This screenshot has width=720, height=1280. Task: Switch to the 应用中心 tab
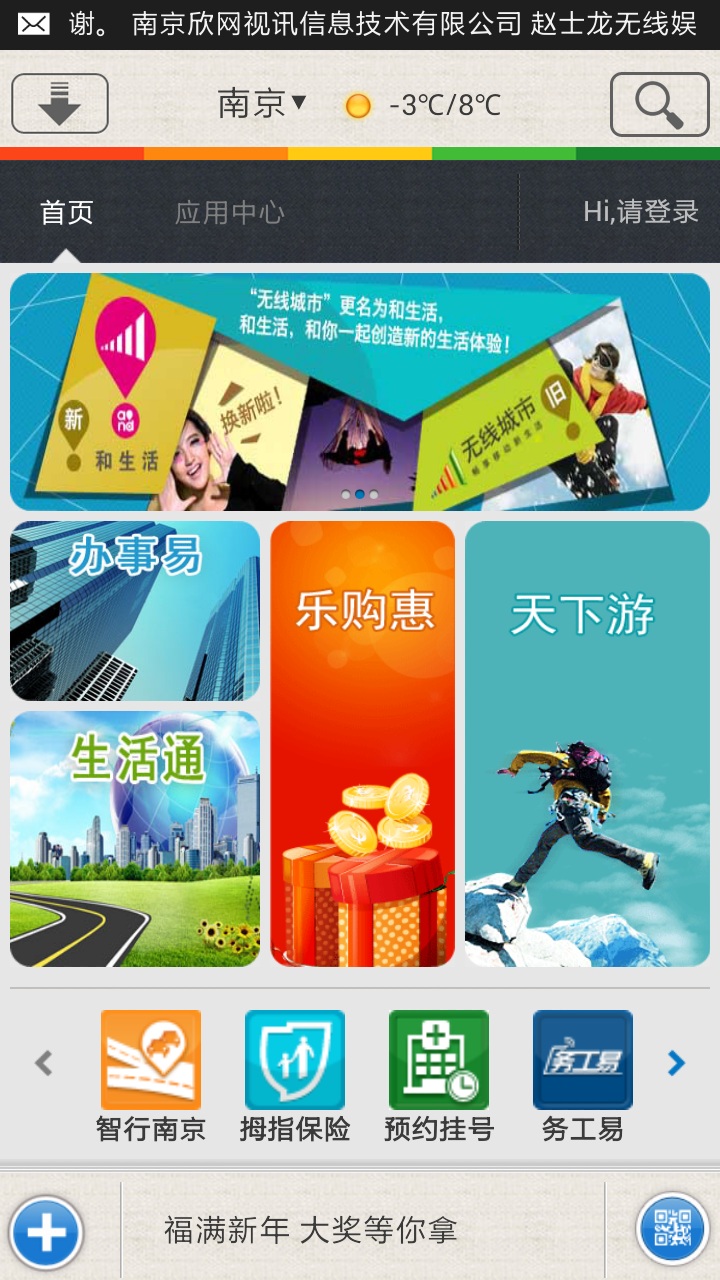229,212
